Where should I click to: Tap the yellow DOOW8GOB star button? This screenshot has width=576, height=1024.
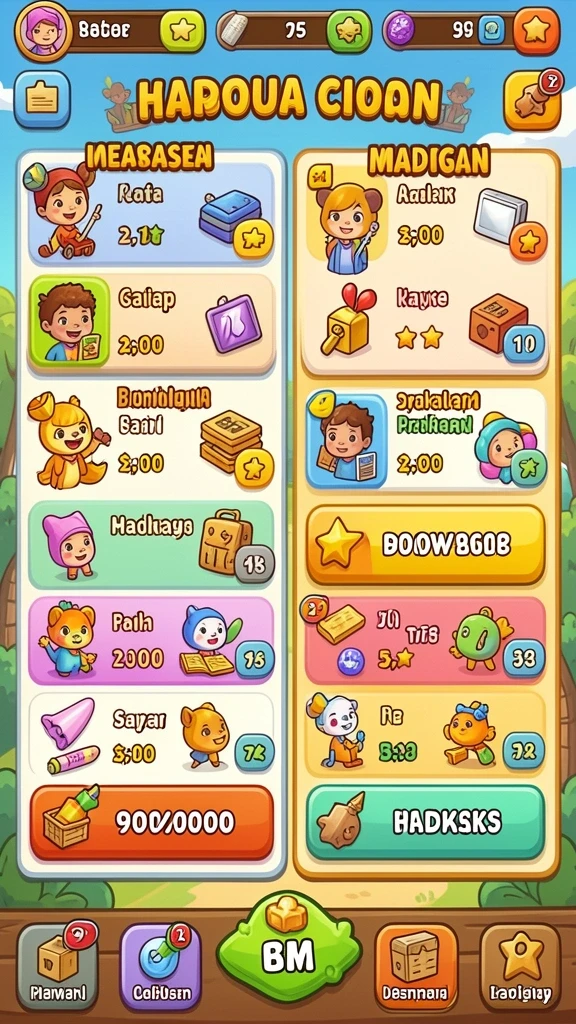425,544
